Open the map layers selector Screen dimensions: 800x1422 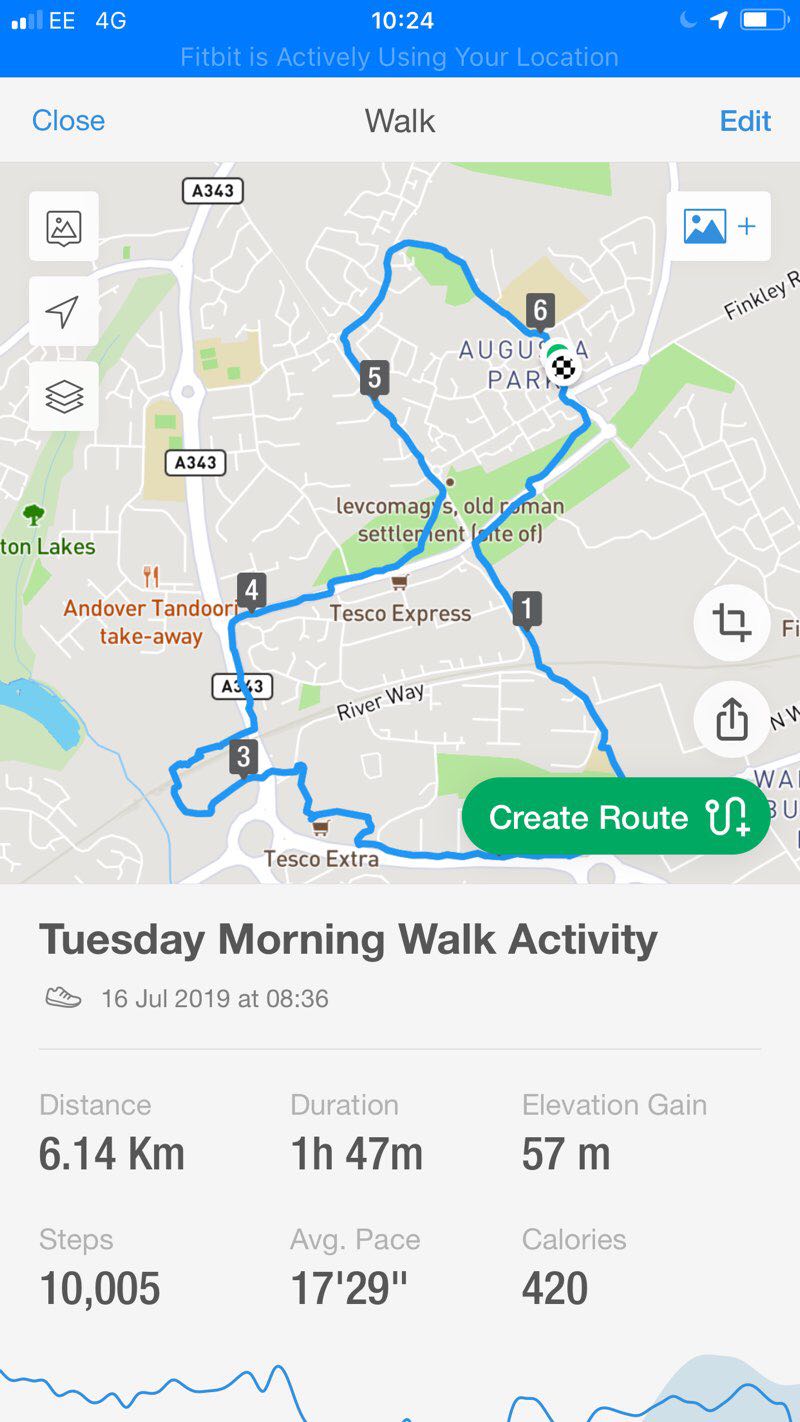[x=64, y=397]
